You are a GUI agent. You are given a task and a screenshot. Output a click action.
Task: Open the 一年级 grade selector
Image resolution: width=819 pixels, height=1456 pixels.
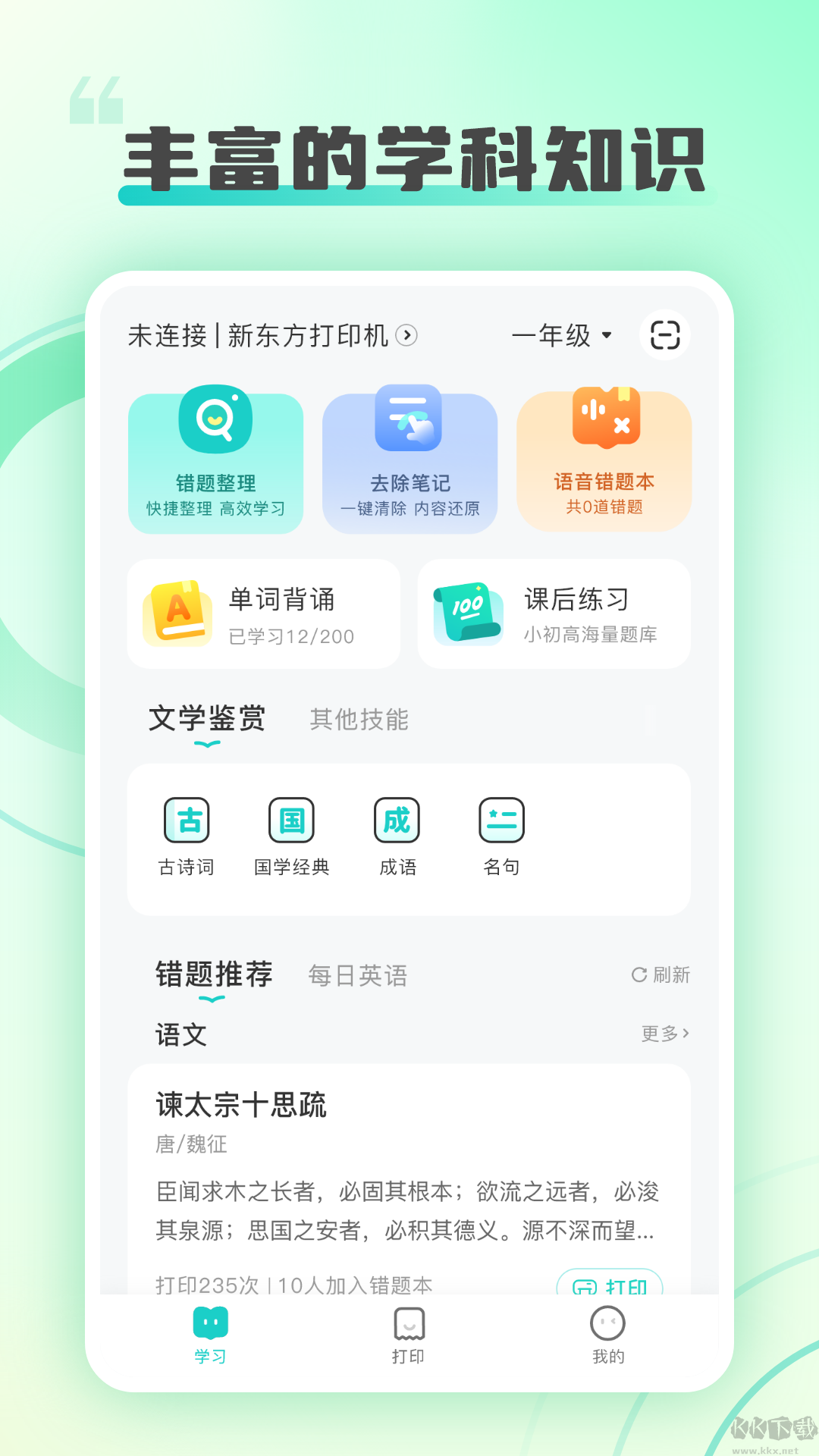[x=563, y=336]
